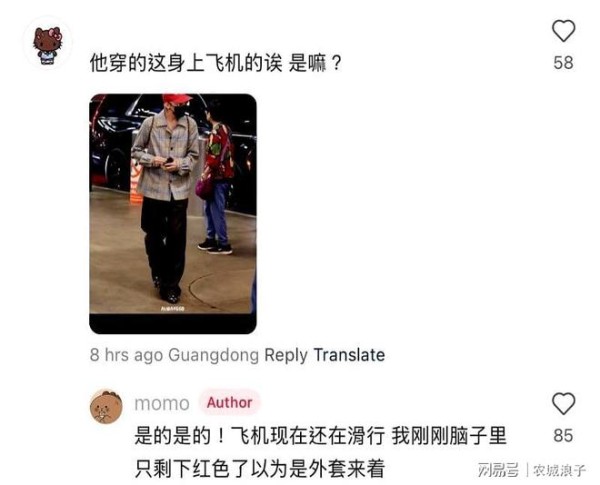The image size is (600, 485).
Task: Translate the comment text
Action: 349,355
